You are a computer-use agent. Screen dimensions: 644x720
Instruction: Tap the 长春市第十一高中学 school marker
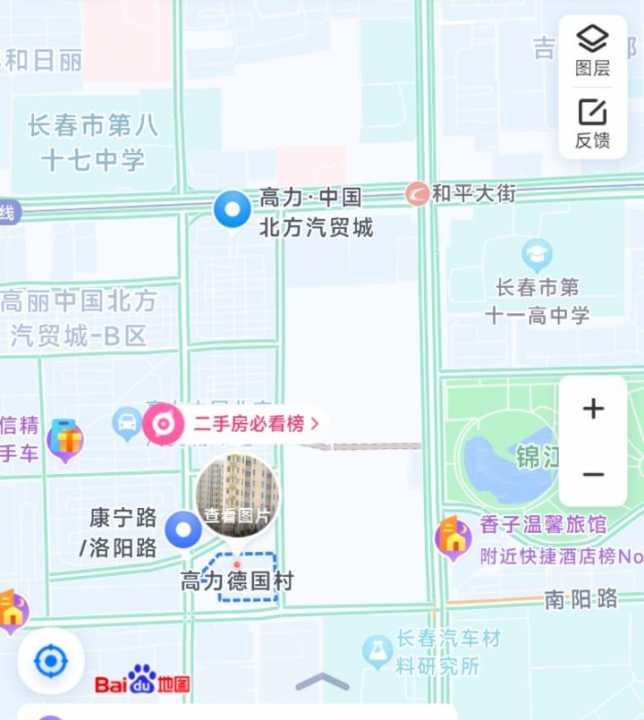point(537,255)
